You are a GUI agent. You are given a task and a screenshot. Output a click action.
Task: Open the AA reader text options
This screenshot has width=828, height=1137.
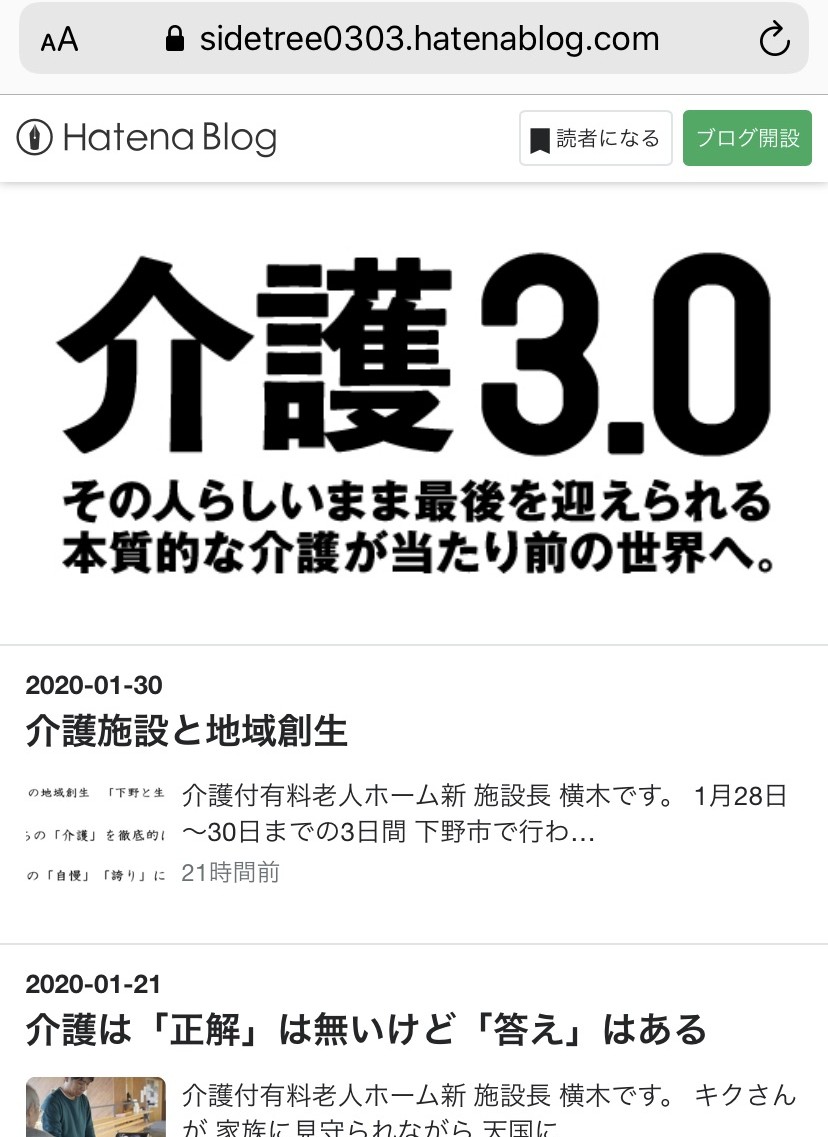pos(59,40)
